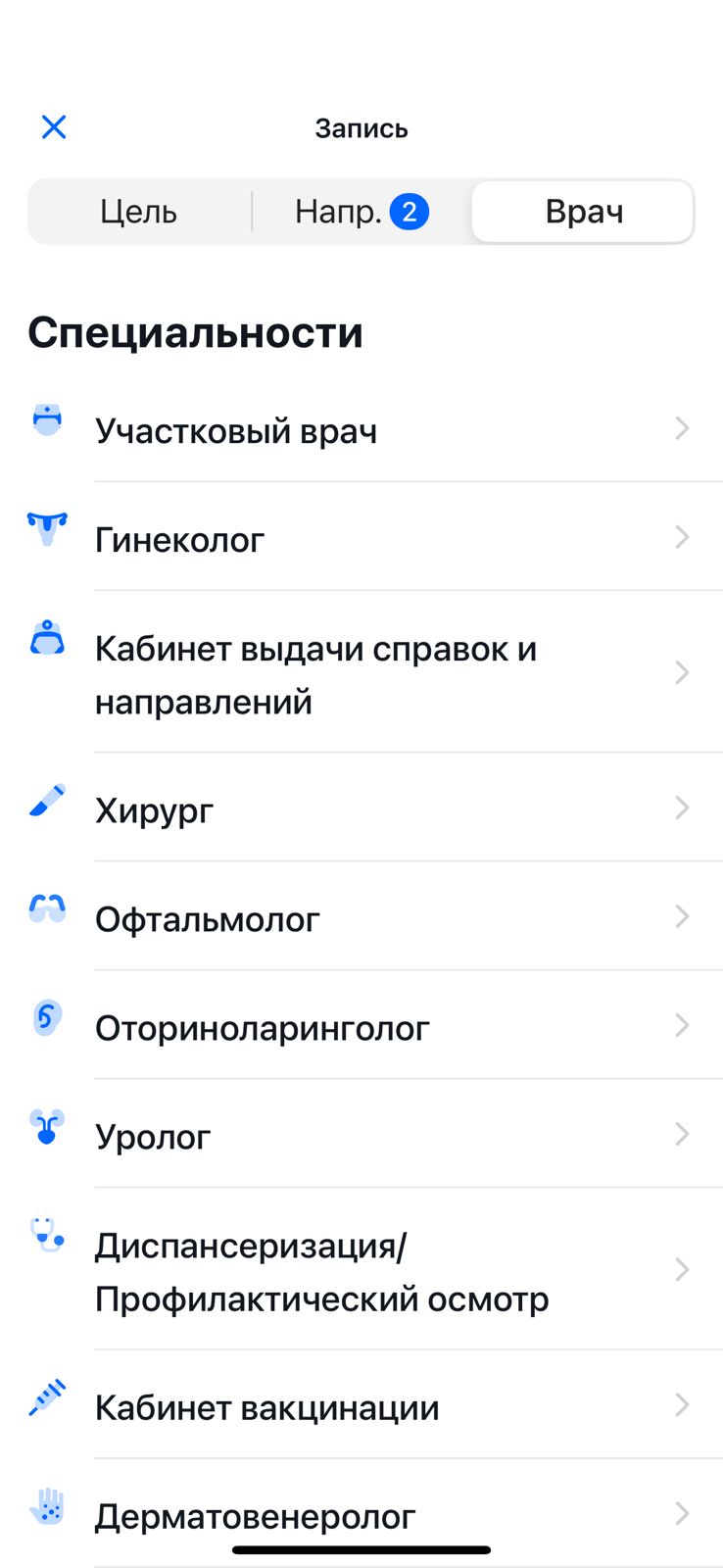Image resolution: width=723 pixels, height=1568 pixels.
Task: Choose Оториноларинголог specialty
Action: click(361, 1028)
